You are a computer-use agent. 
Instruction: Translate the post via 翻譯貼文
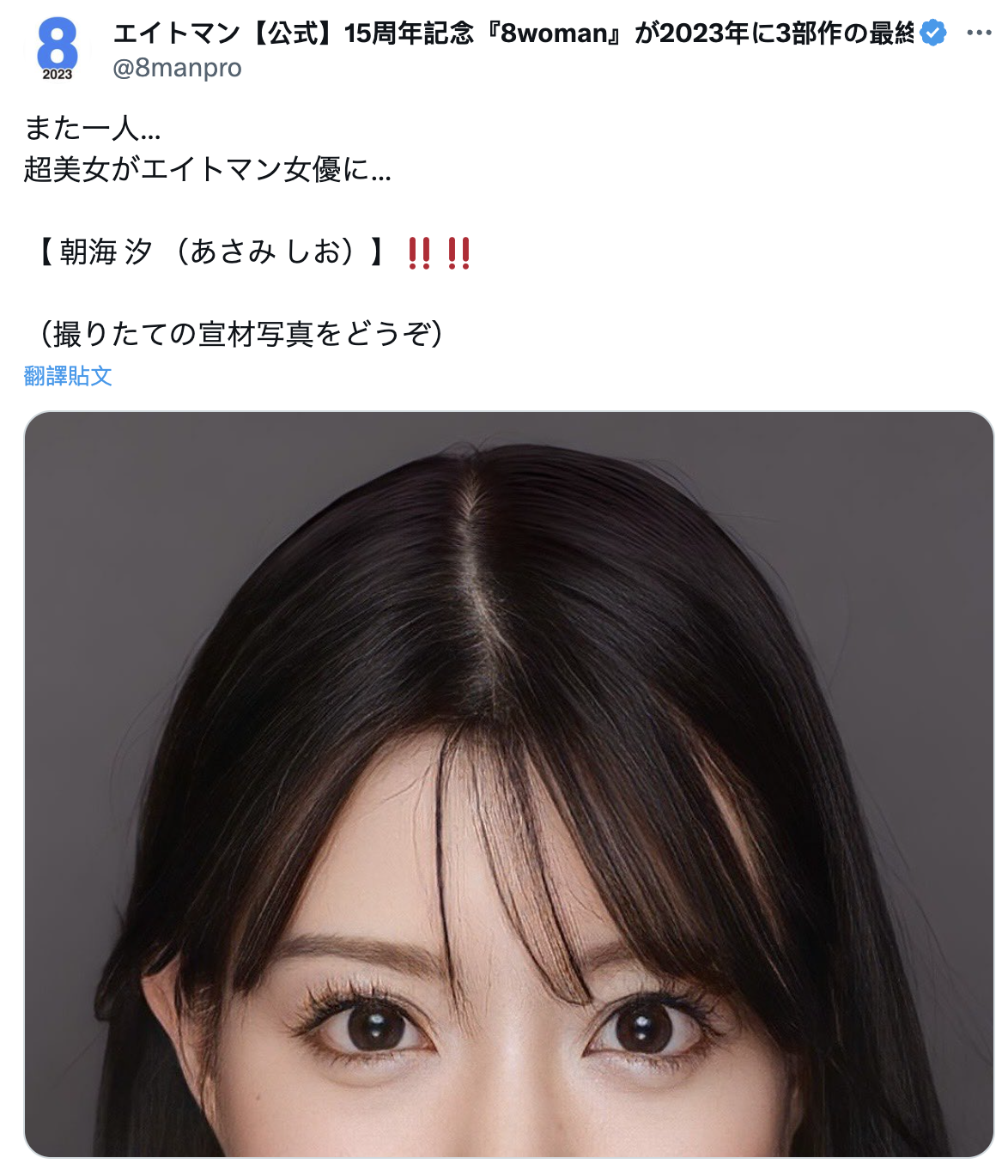(68, 376)
